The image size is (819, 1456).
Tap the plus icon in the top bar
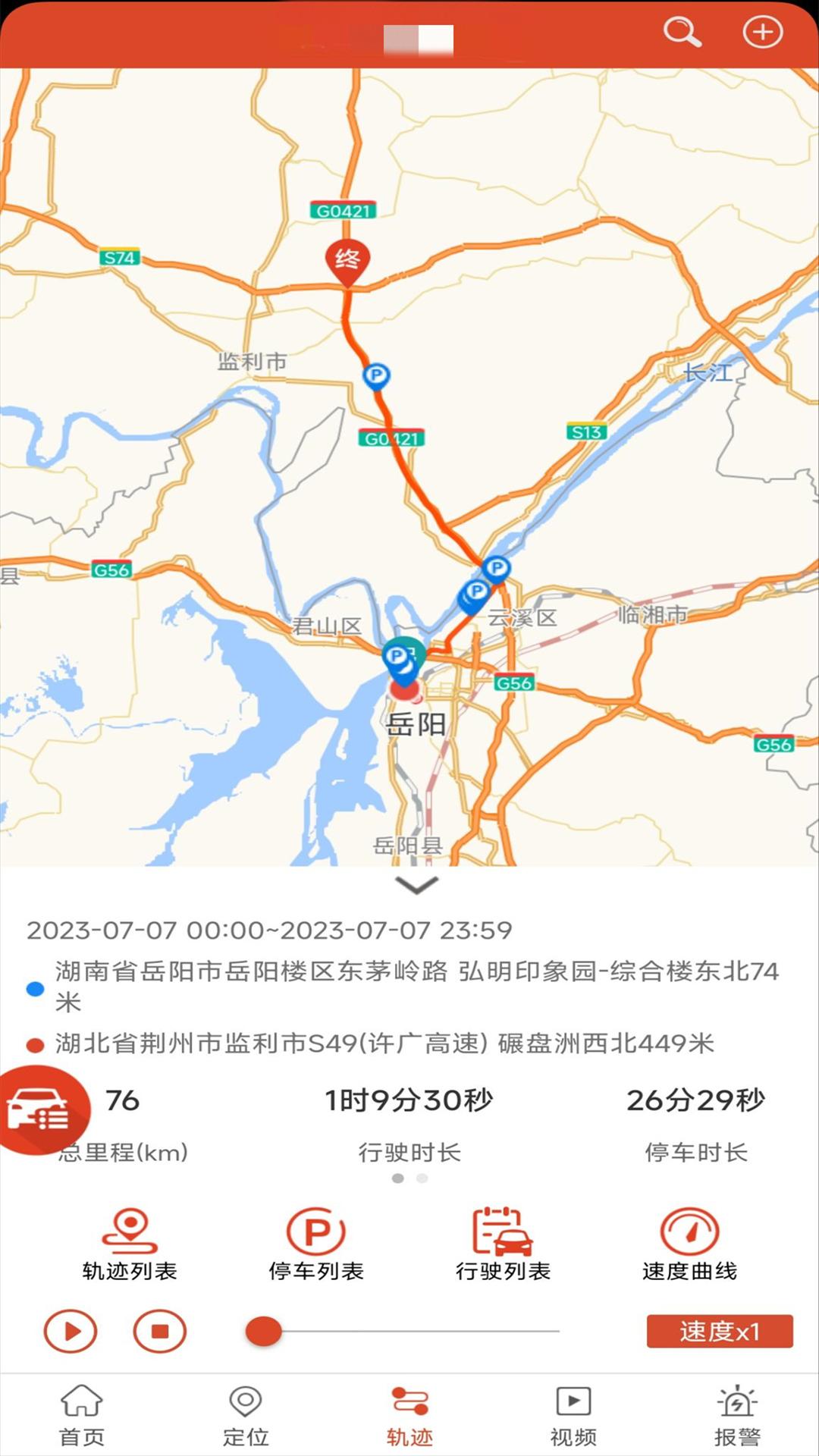(x=762, y=32)
